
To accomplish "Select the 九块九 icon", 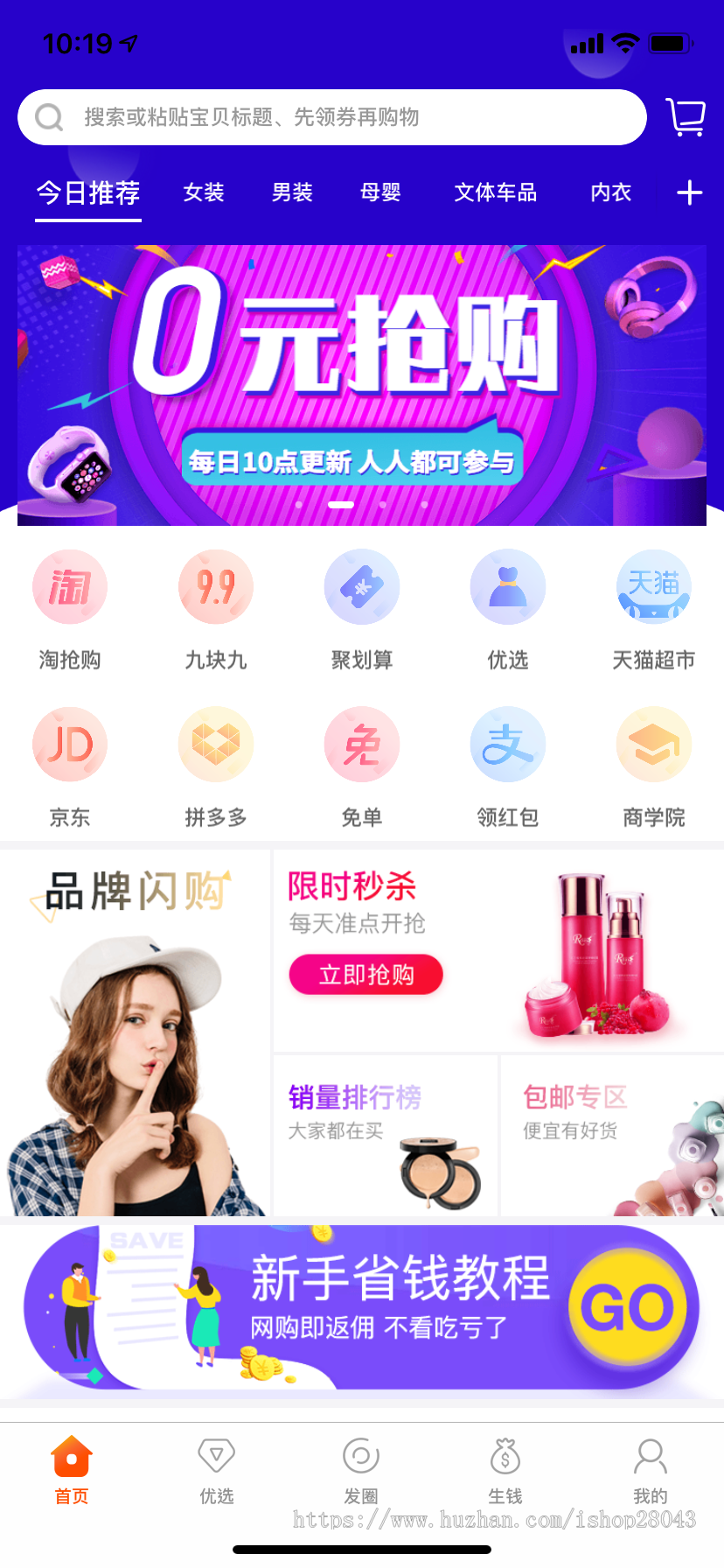I will point(216,586).
